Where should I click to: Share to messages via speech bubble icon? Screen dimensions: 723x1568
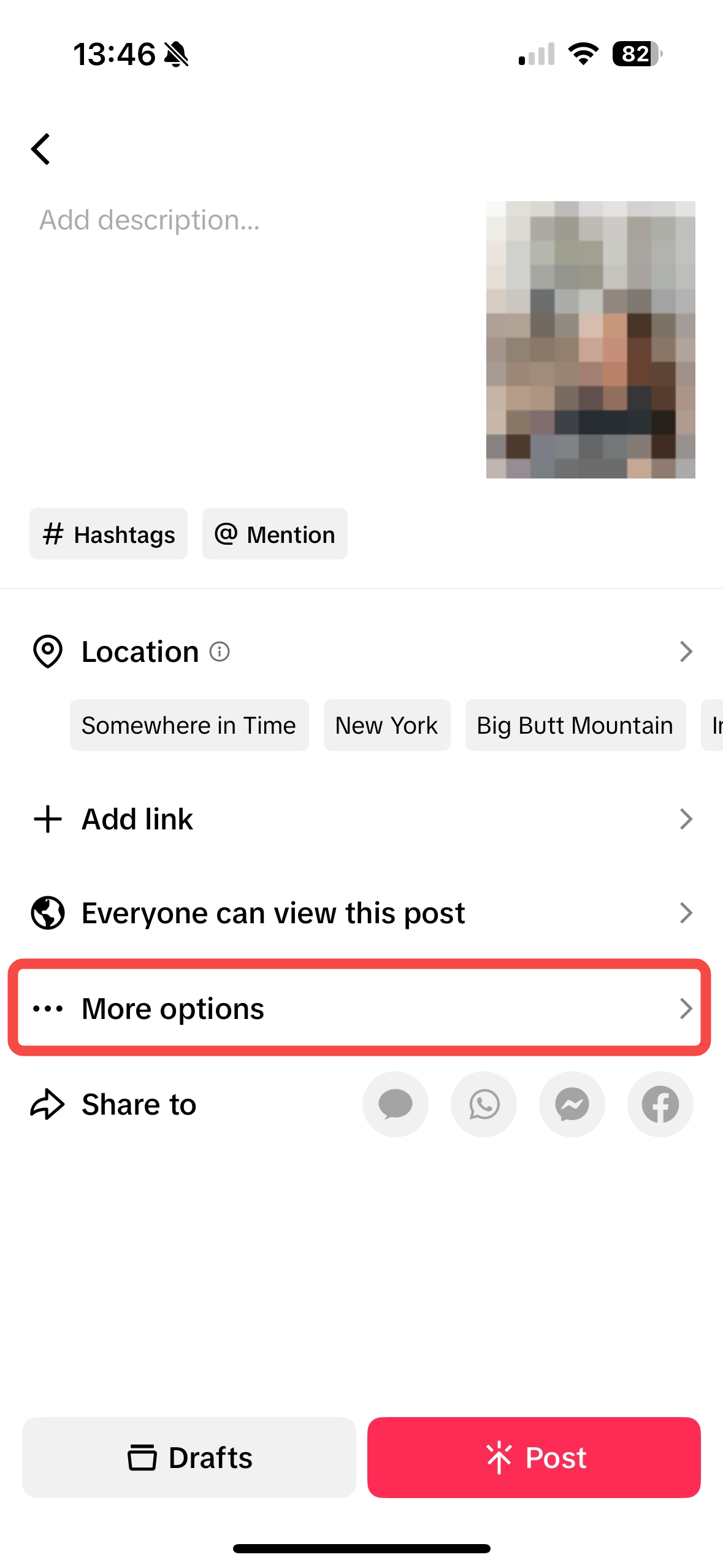396,1104
